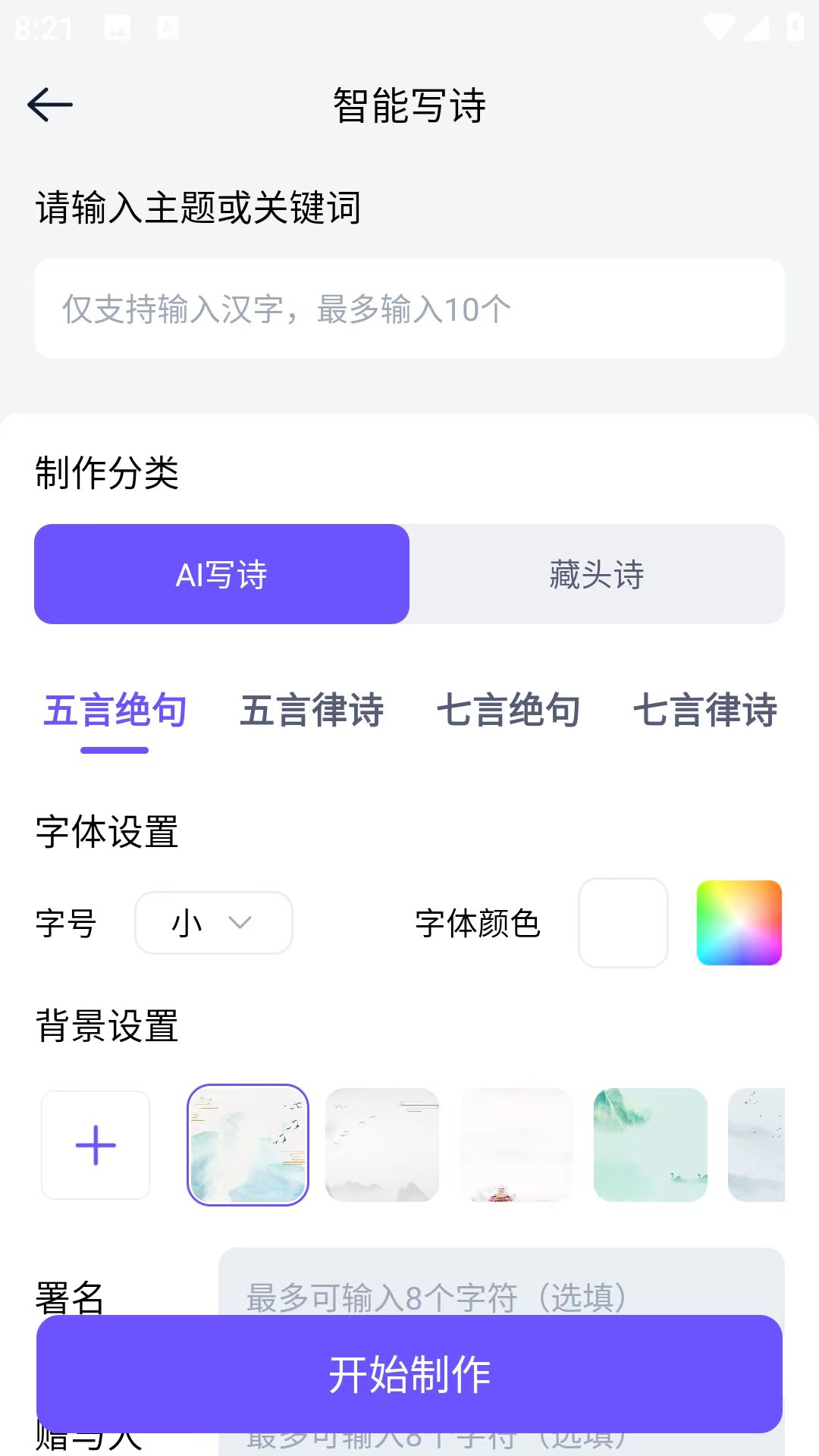Select the AI写诗 mode

[221, 574]
